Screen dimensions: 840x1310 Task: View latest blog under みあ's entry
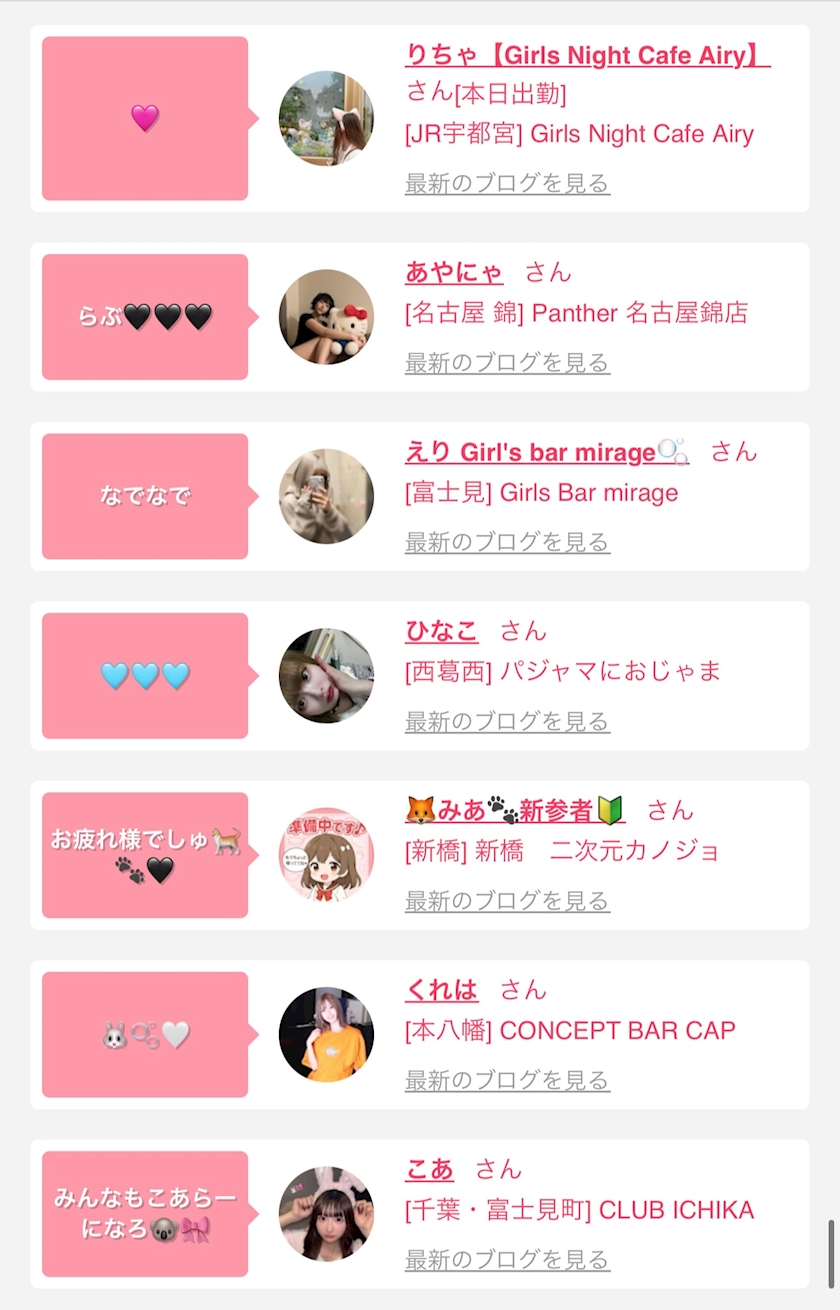[507, 901]
